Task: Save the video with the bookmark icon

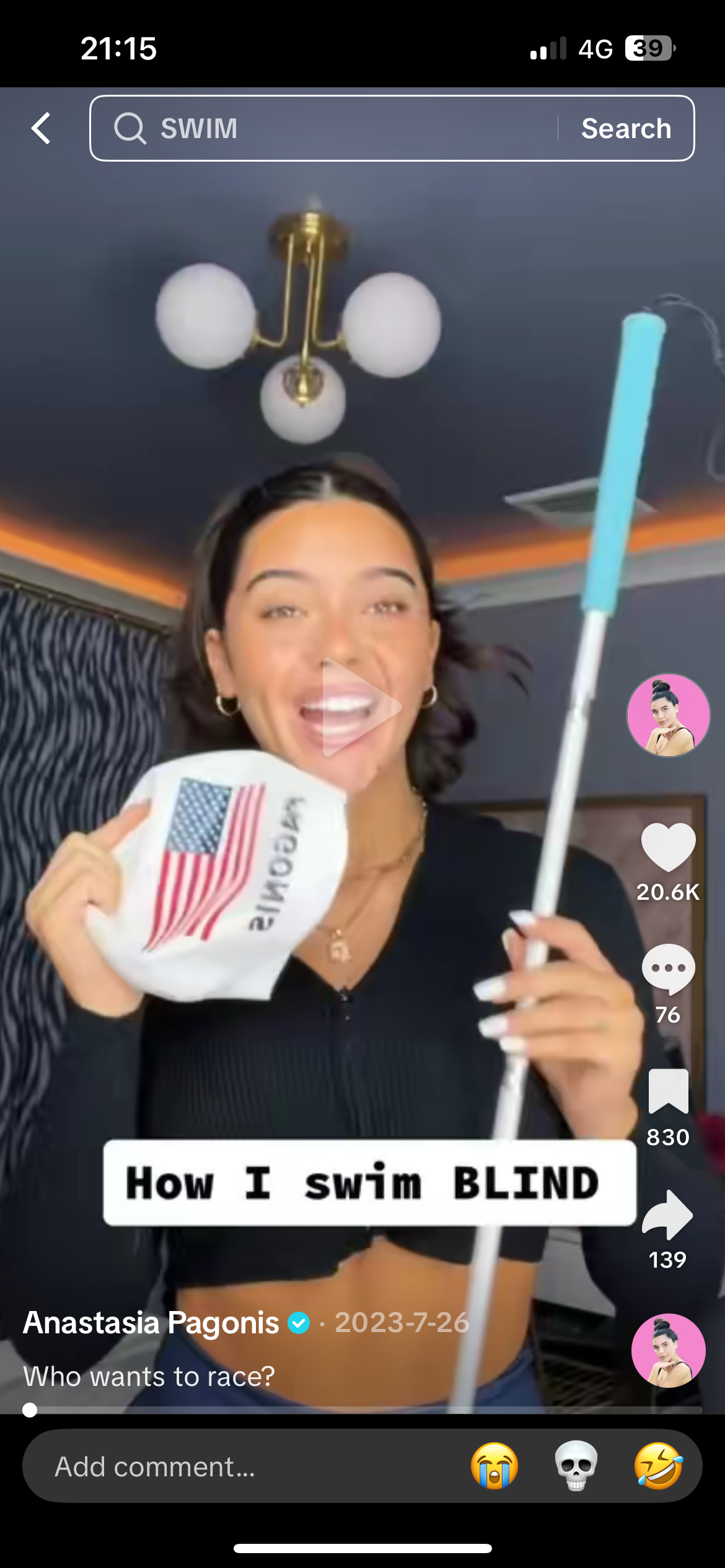Action: (668, 1091)
